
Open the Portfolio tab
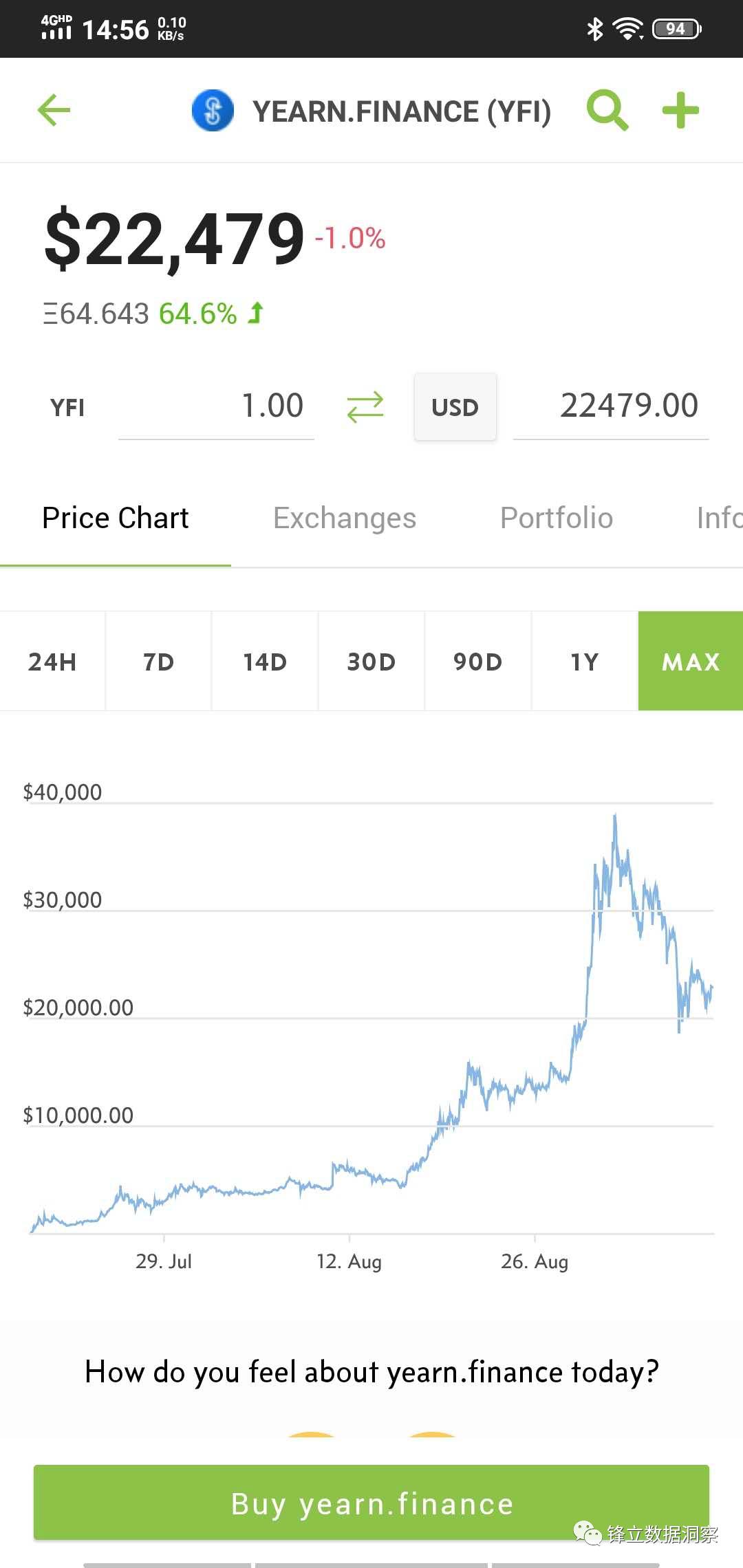point(557,518)
